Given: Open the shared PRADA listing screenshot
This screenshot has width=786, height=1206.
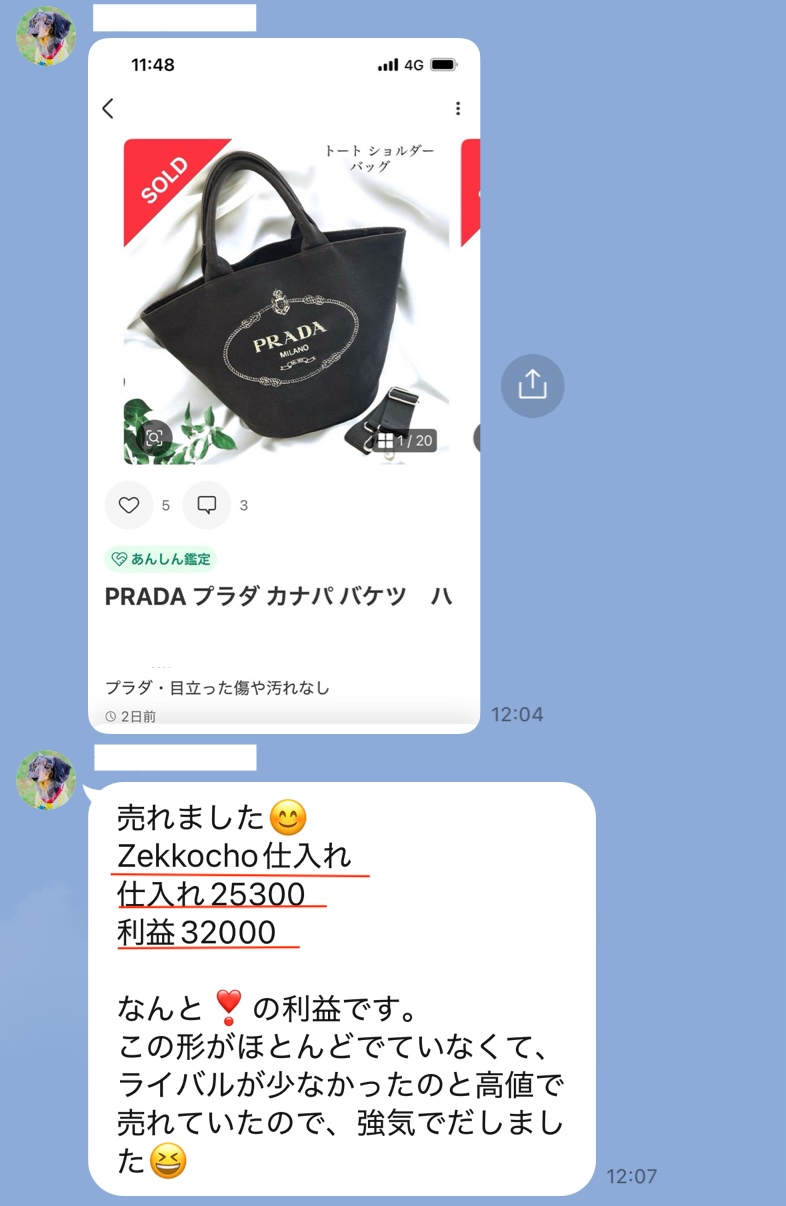Looking at the screenshot, I should tap(284, 385).
